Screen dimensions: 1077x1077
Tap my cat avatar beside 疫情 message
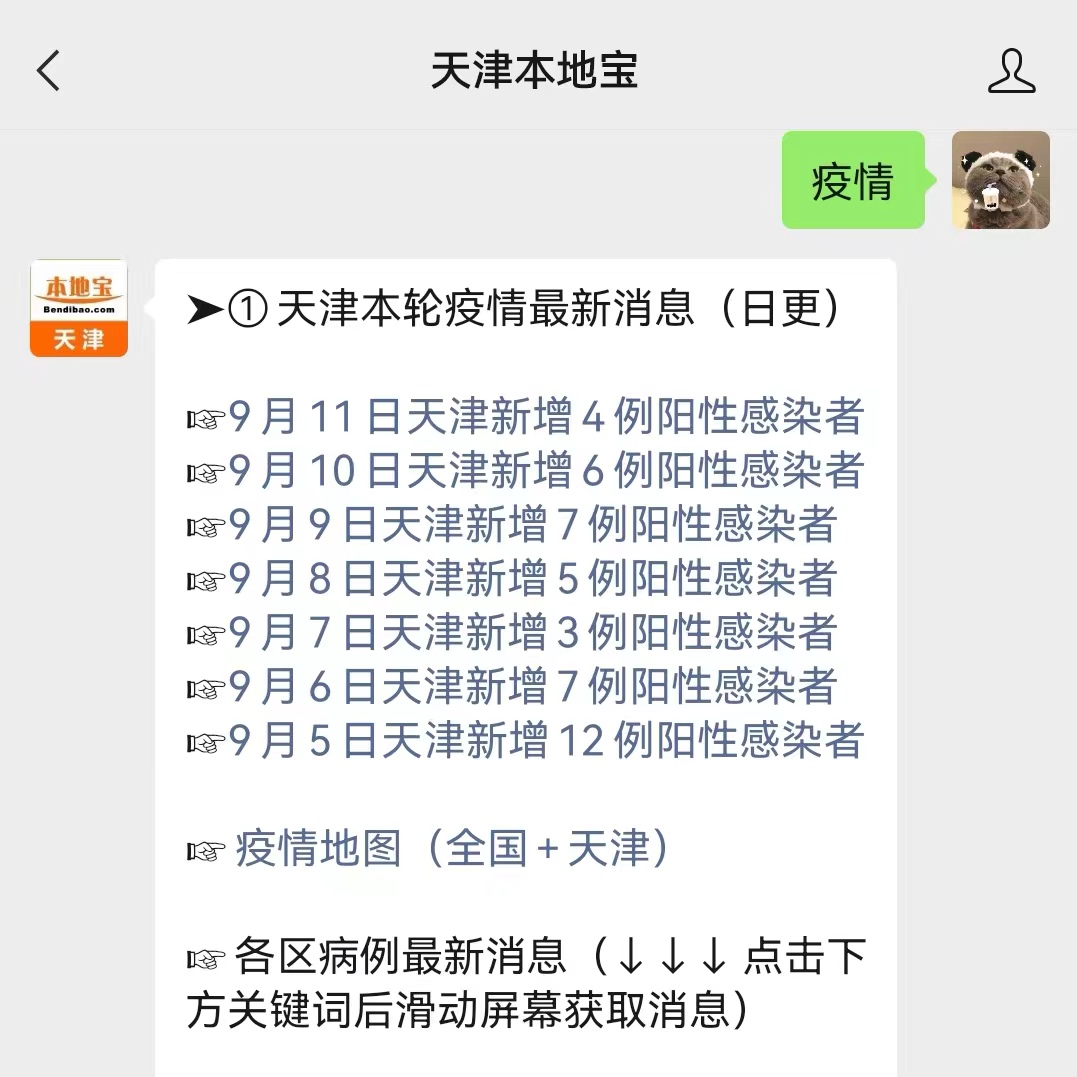pyautogui.click(x=1000, y=180)
